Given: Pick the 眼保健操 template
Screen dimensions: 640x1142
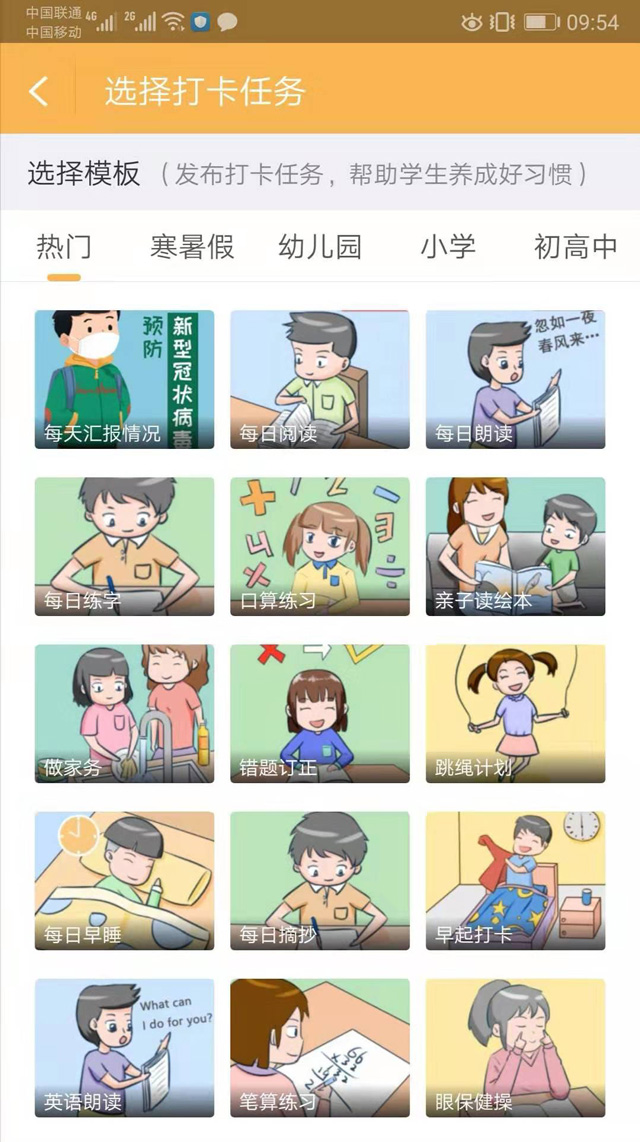Looking at the screenshot, I should tap(515, 1047).
